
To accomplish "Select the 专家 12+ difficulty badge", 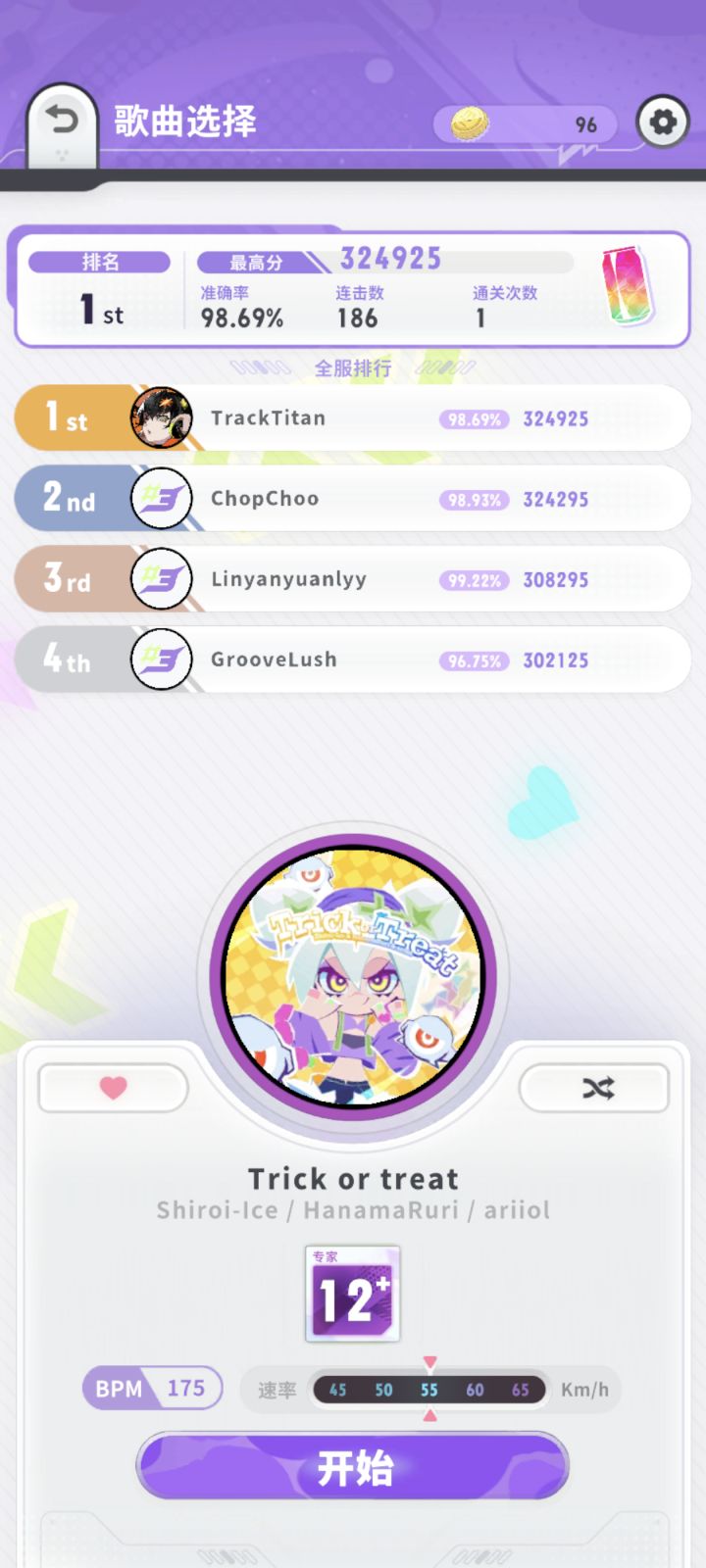I will (352, 1293).
